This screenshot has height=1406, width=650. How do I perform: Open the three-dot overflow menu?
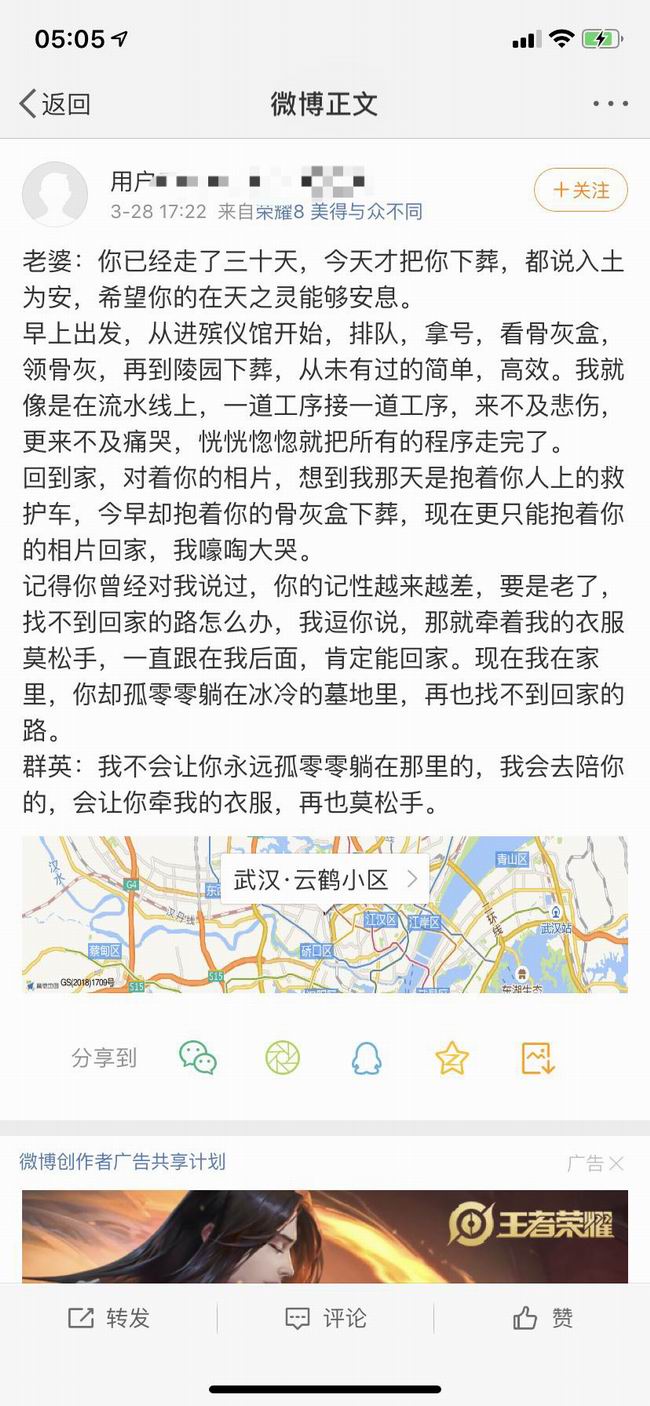[610, 103]
